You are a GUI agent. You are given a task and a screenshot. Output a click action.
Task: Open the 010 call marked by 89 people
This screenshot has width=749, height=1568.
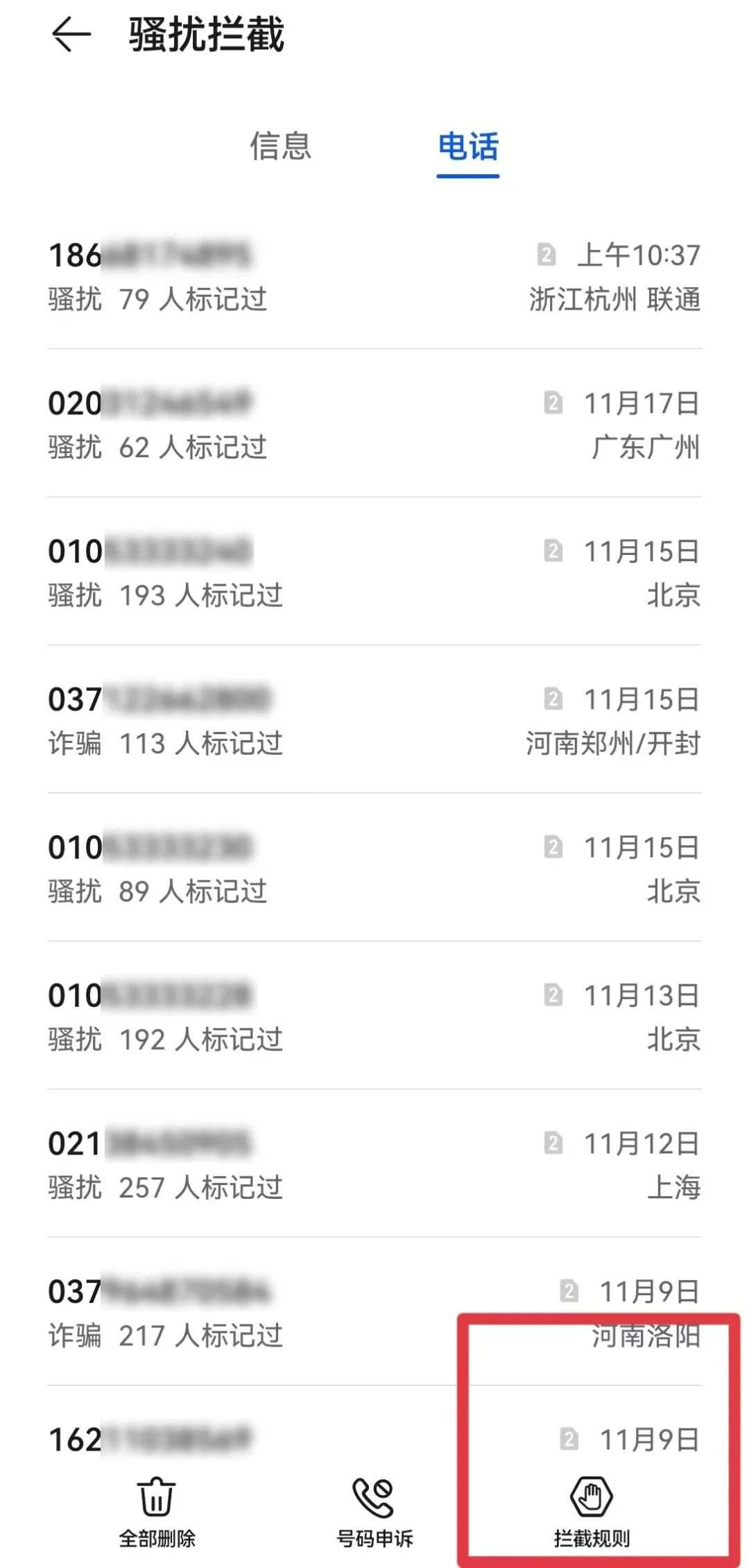374,869
